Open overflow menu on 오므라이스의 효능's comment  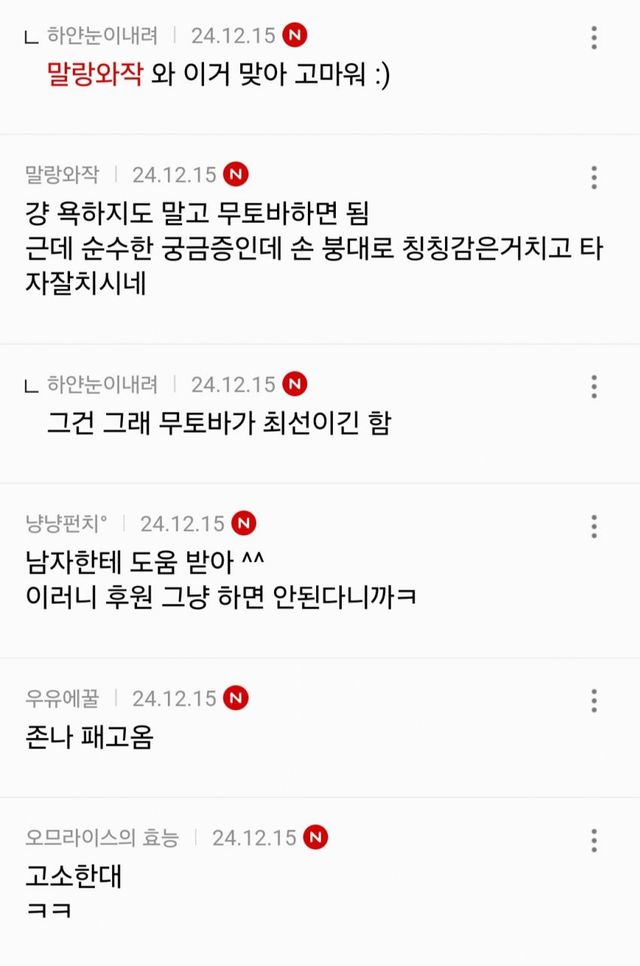(x=594, y=840)
